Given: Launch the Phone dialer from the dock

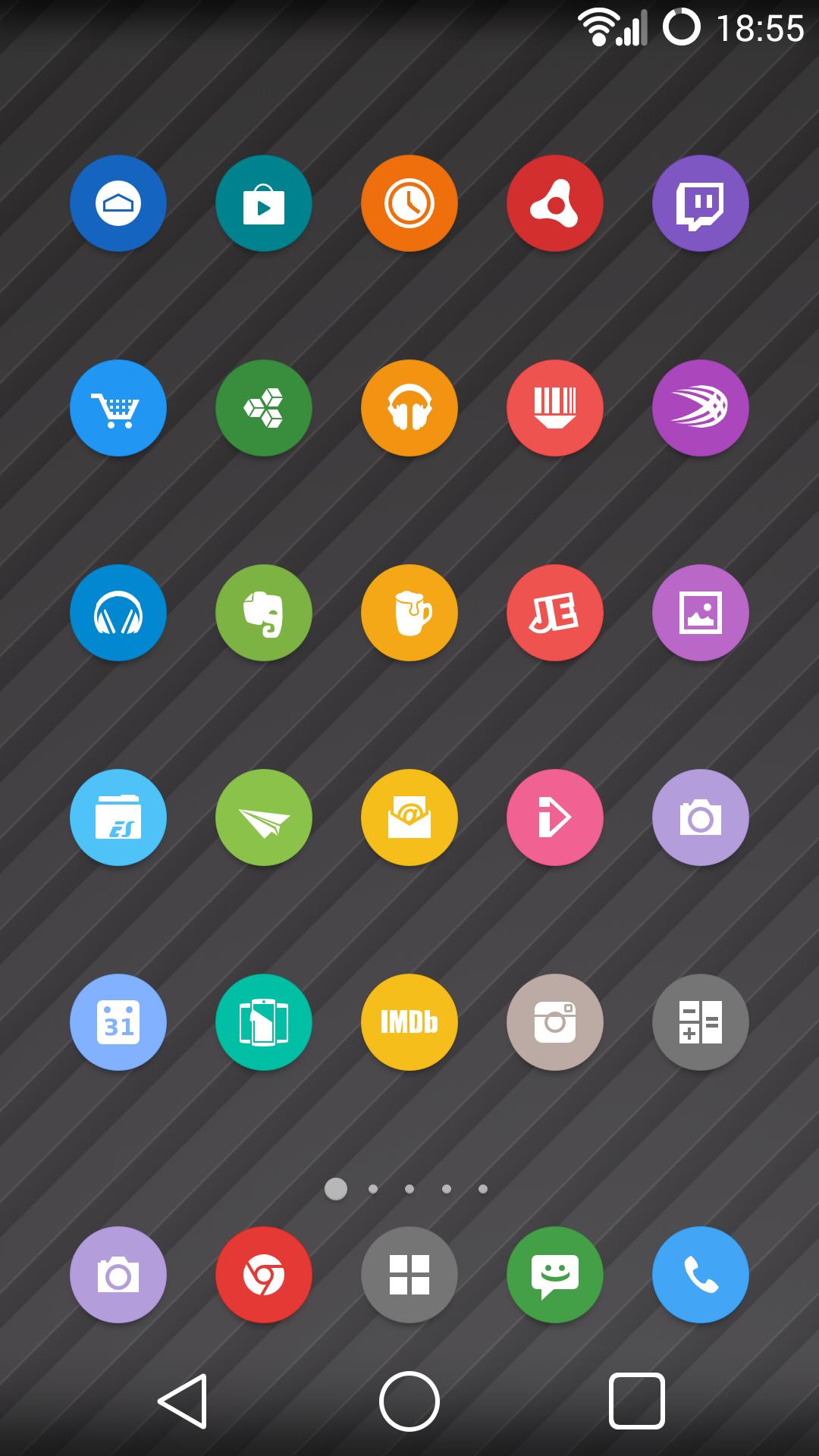Looking at the screenshot, I should click(x=701, y=1275).
